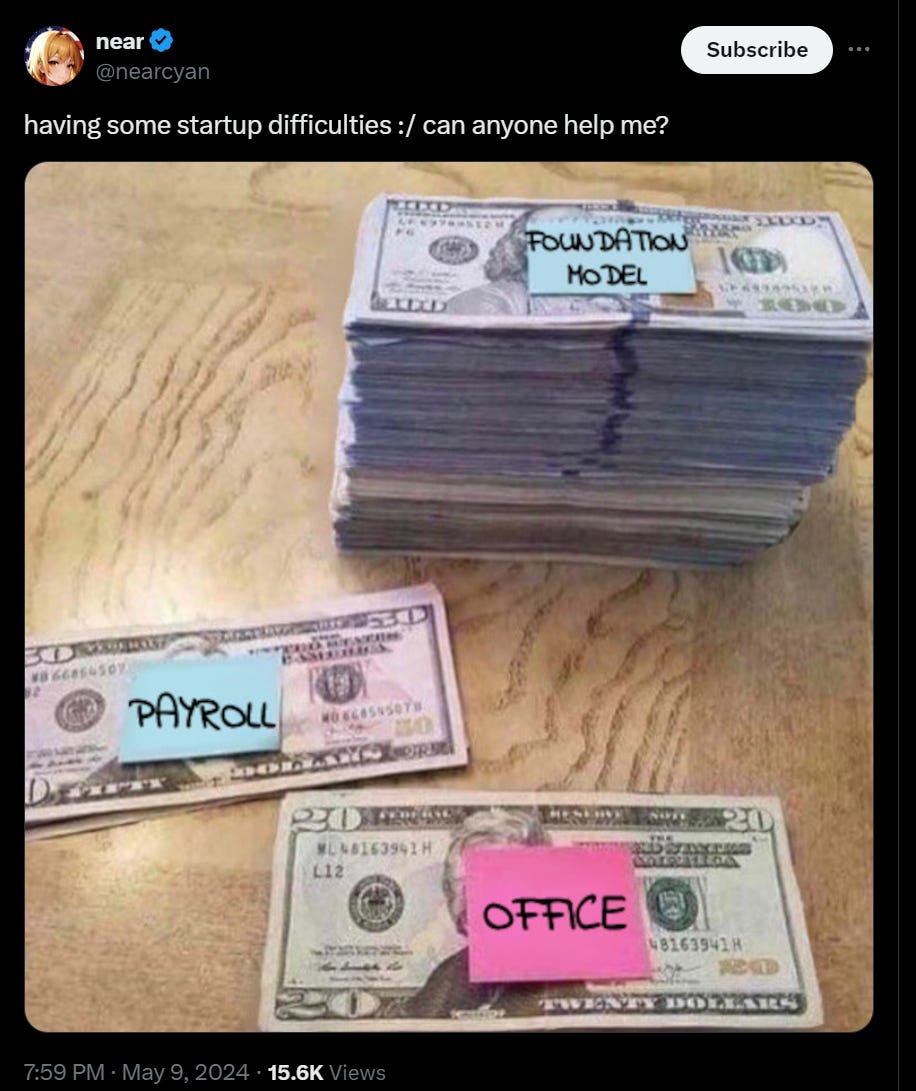Open the @nearcyan profile link

pyautogui.click(x=152, y=72)
